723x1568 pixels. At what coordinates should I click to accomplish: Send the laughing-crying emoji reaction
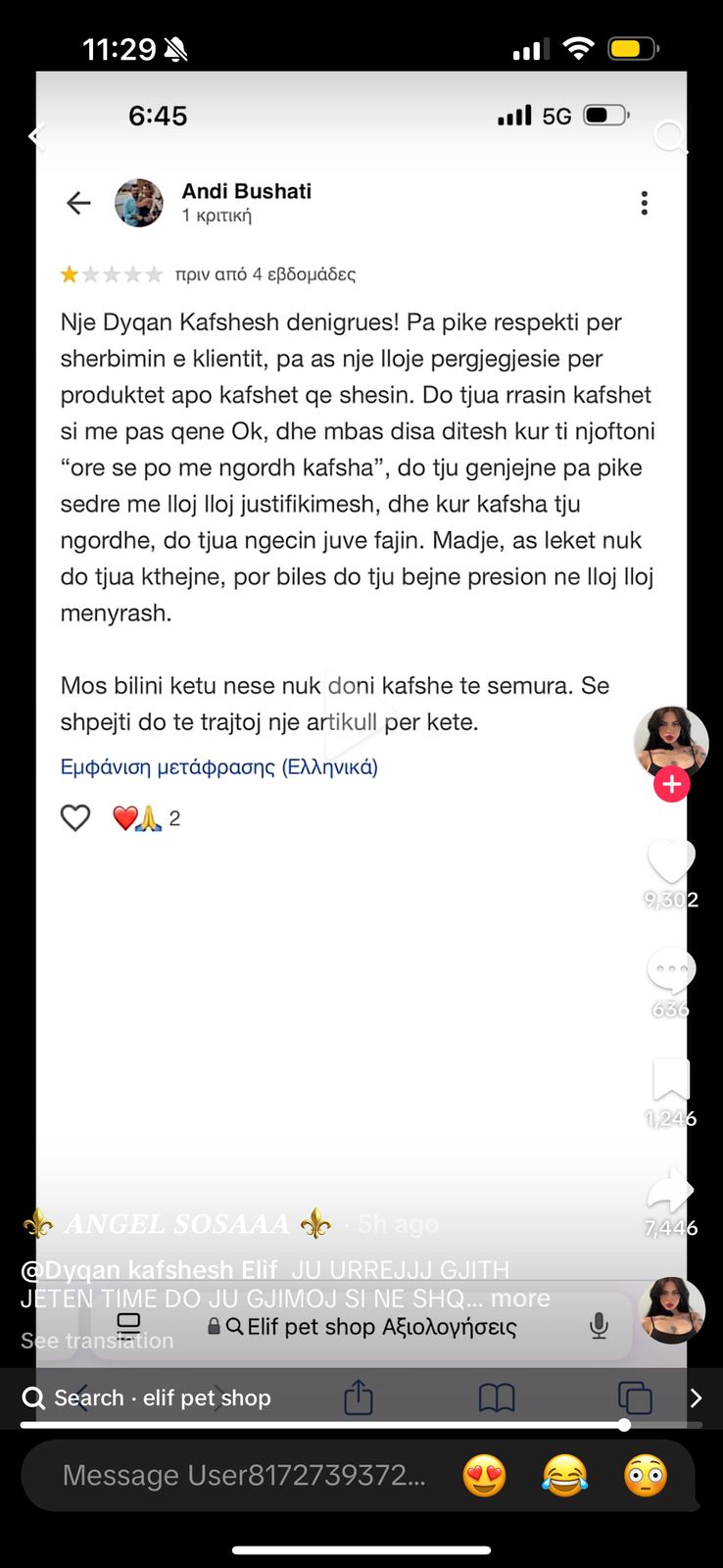click(x=565, y=1475)
